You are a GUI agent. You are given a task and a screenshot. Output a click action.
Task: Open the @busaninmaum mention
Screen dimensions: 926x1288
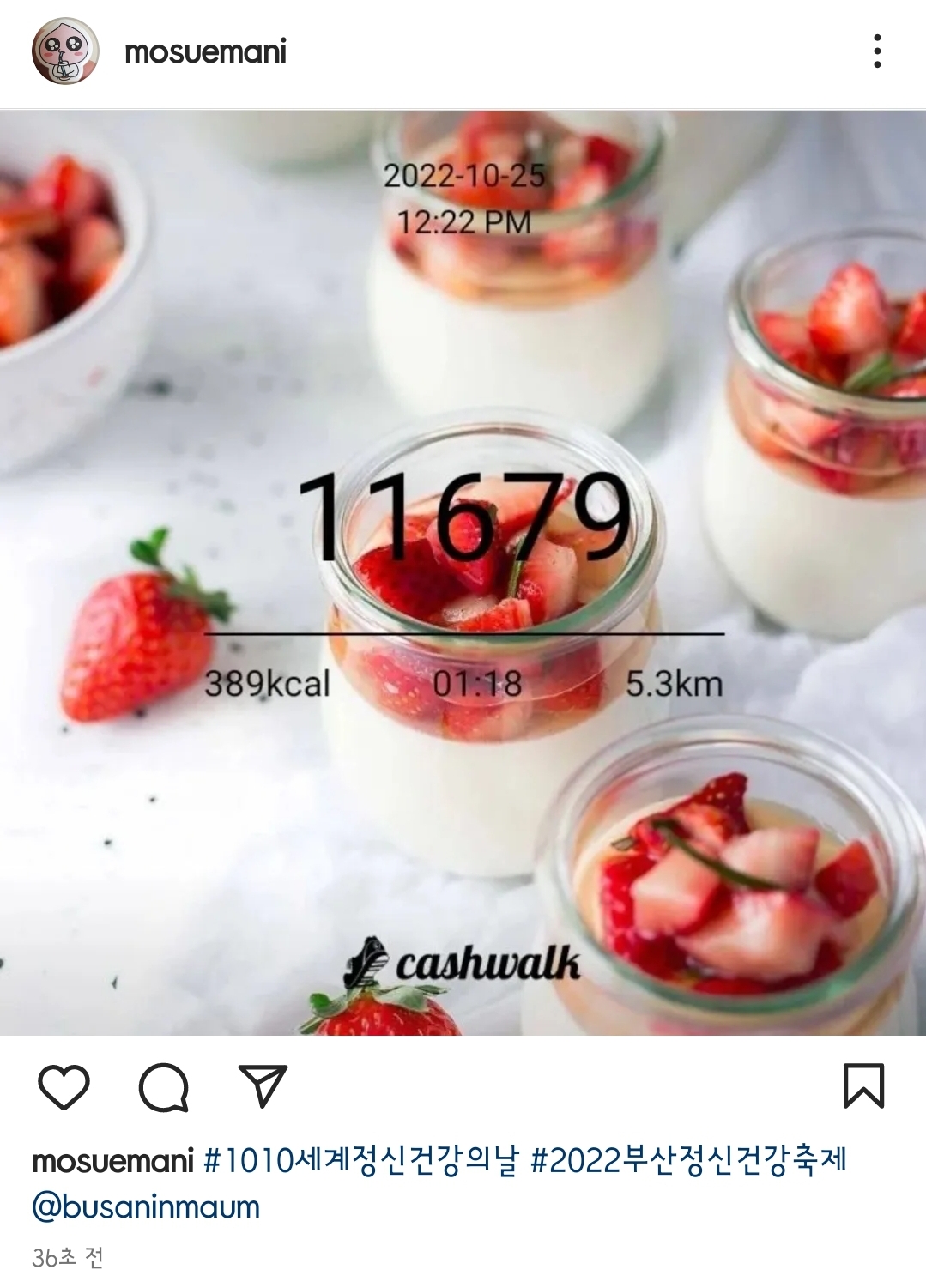[146, 1207]
